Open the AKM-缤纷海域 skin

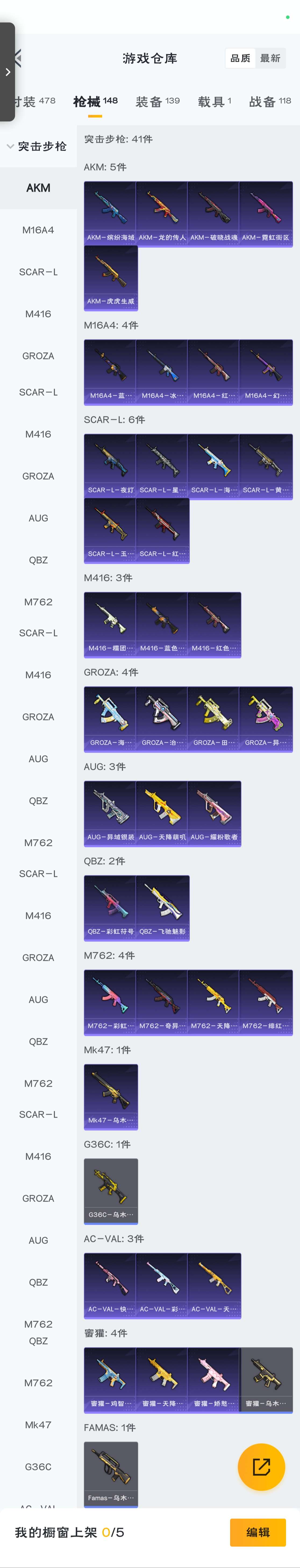point(110,214)
